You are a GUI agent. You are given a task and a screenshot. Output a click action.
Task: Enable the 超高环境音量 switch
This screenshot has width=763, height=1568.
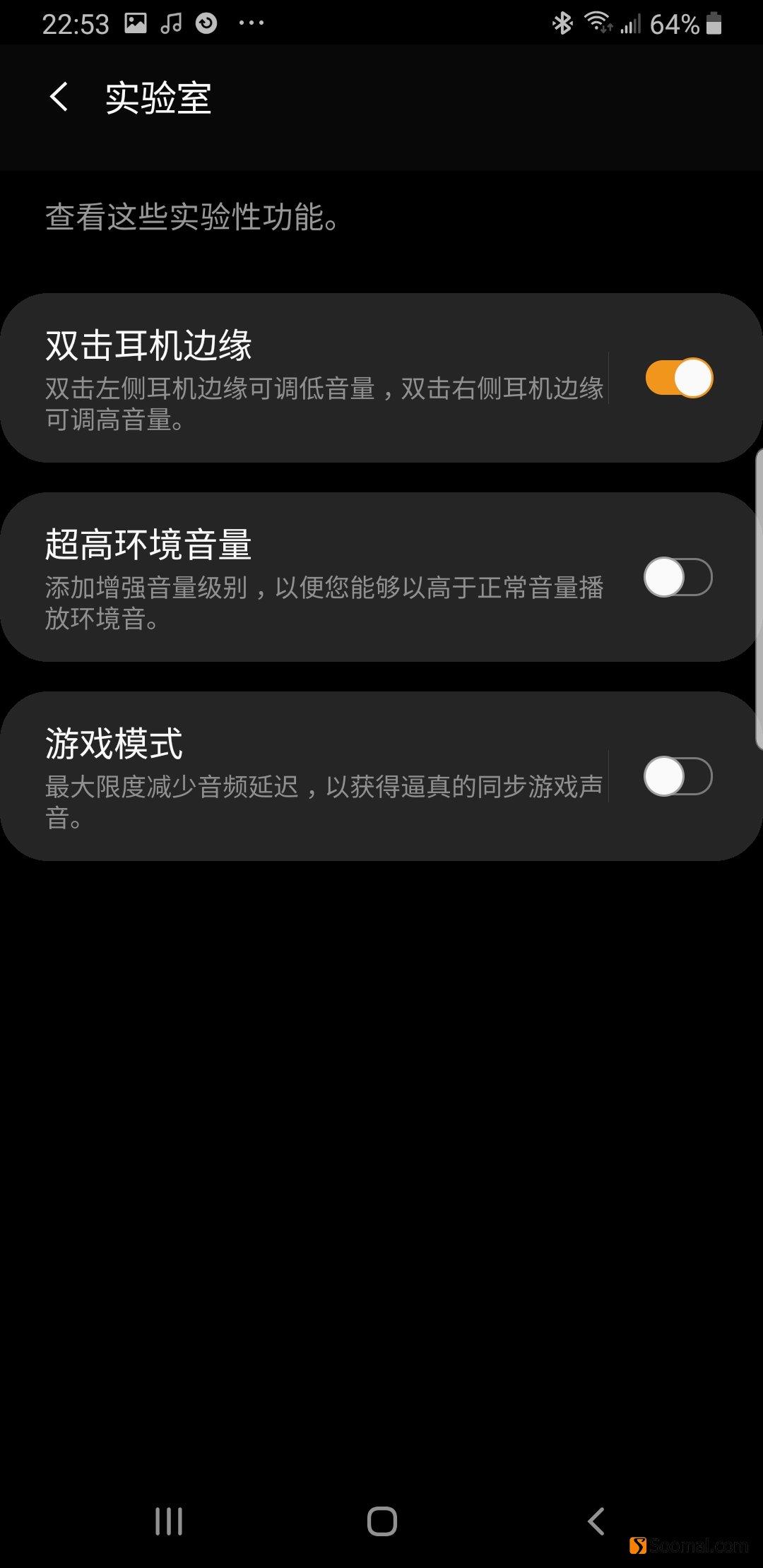coord(678,577)
